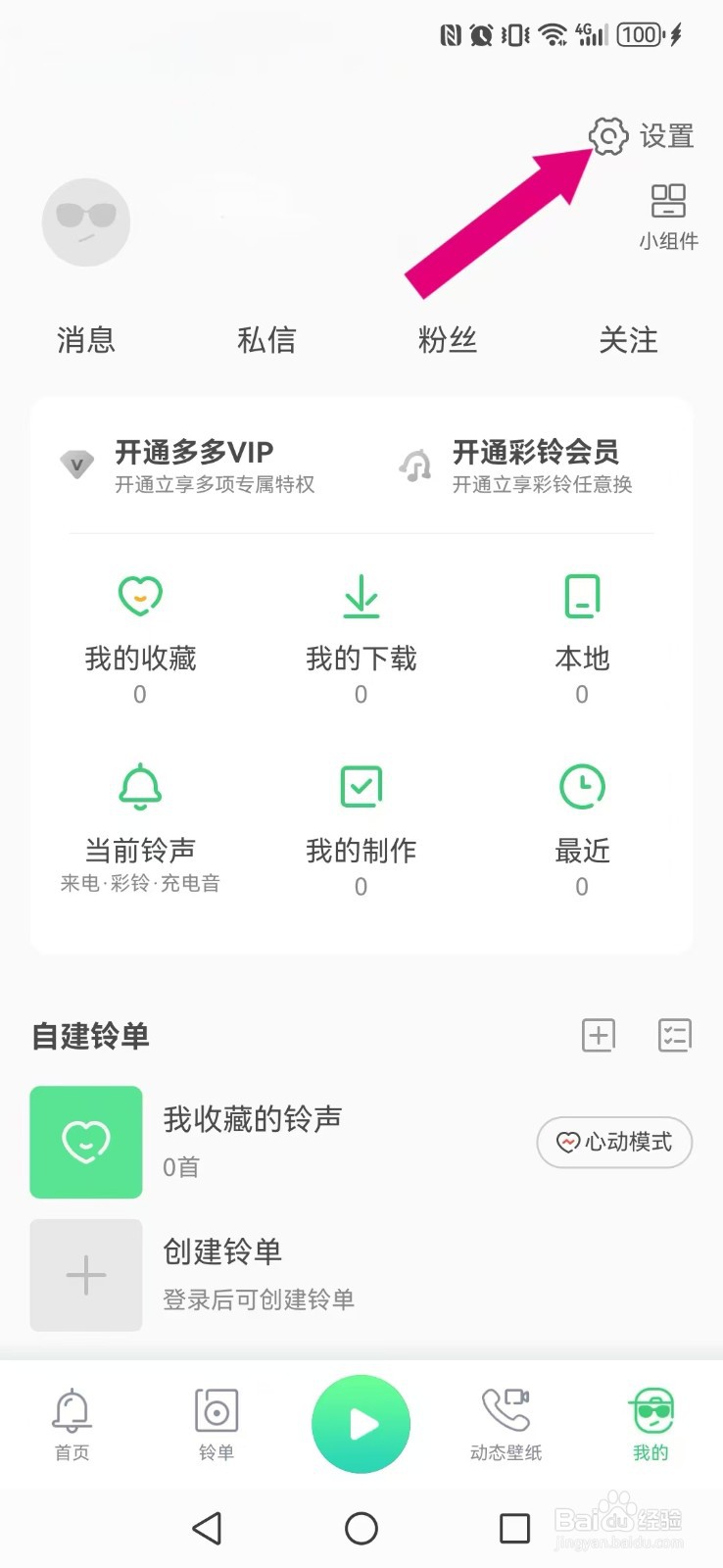723x1568 pixels.
Task: Open 我收藏的铃声 playlist
Action: 252,1142
